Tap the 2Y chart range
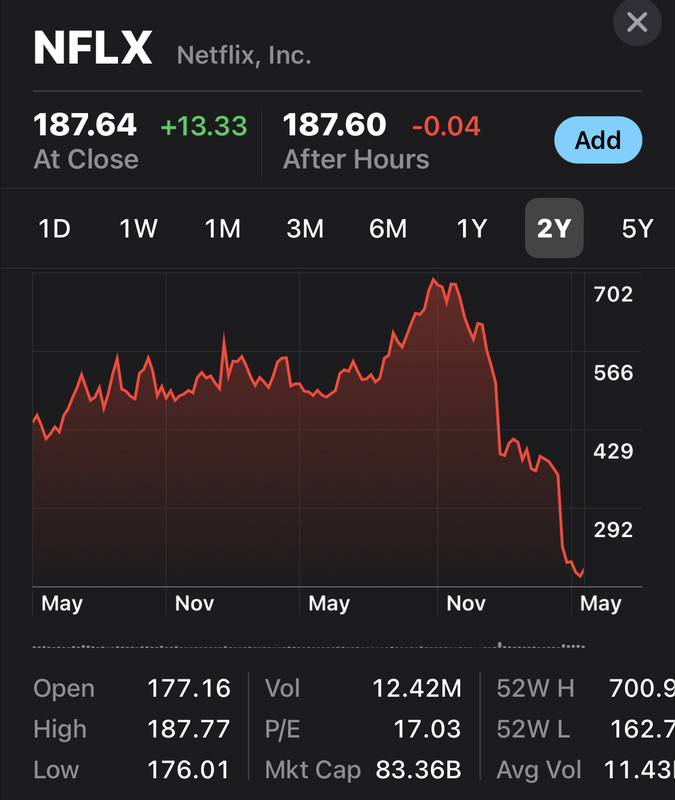Viewport: 675px width, 800px height. (x=554, y=228)
